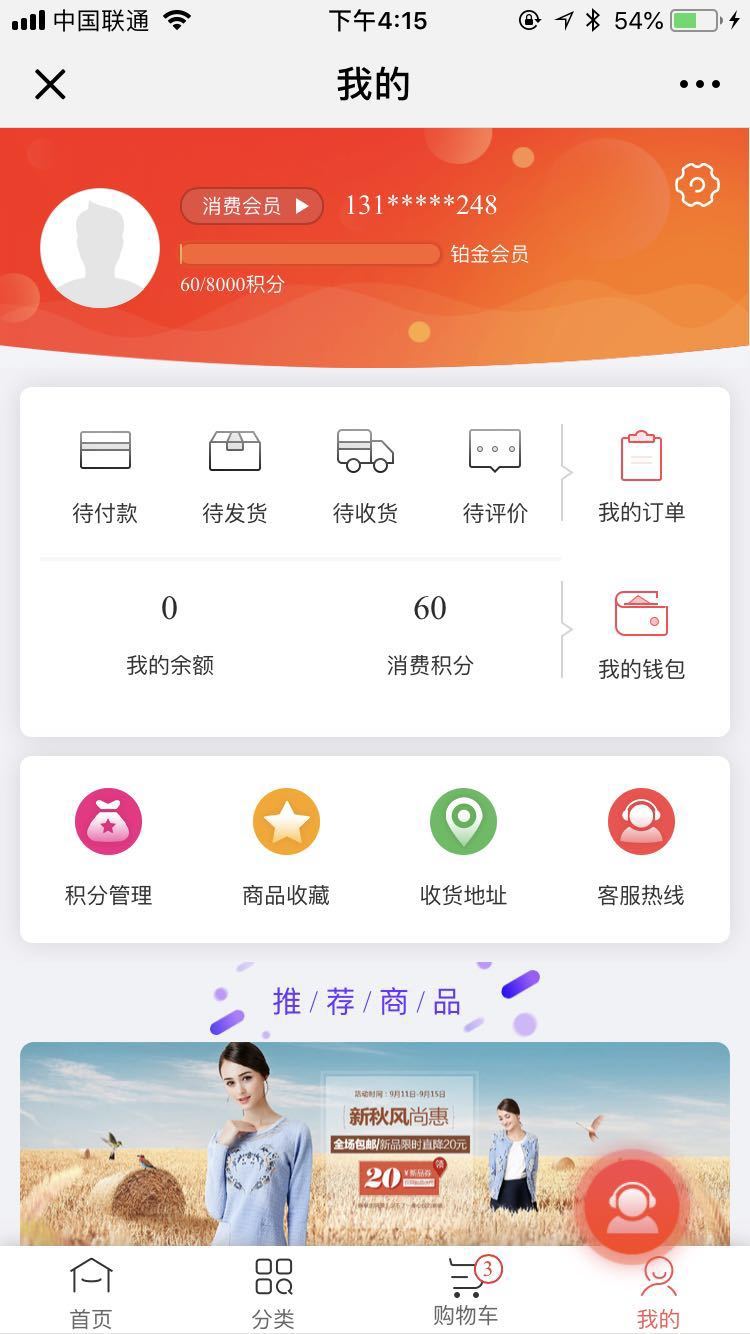Image resolution: width=750 pixels, height=1334 pixels.
Task: Tap the floating customer service headset button
Action: click(631, 1204)
